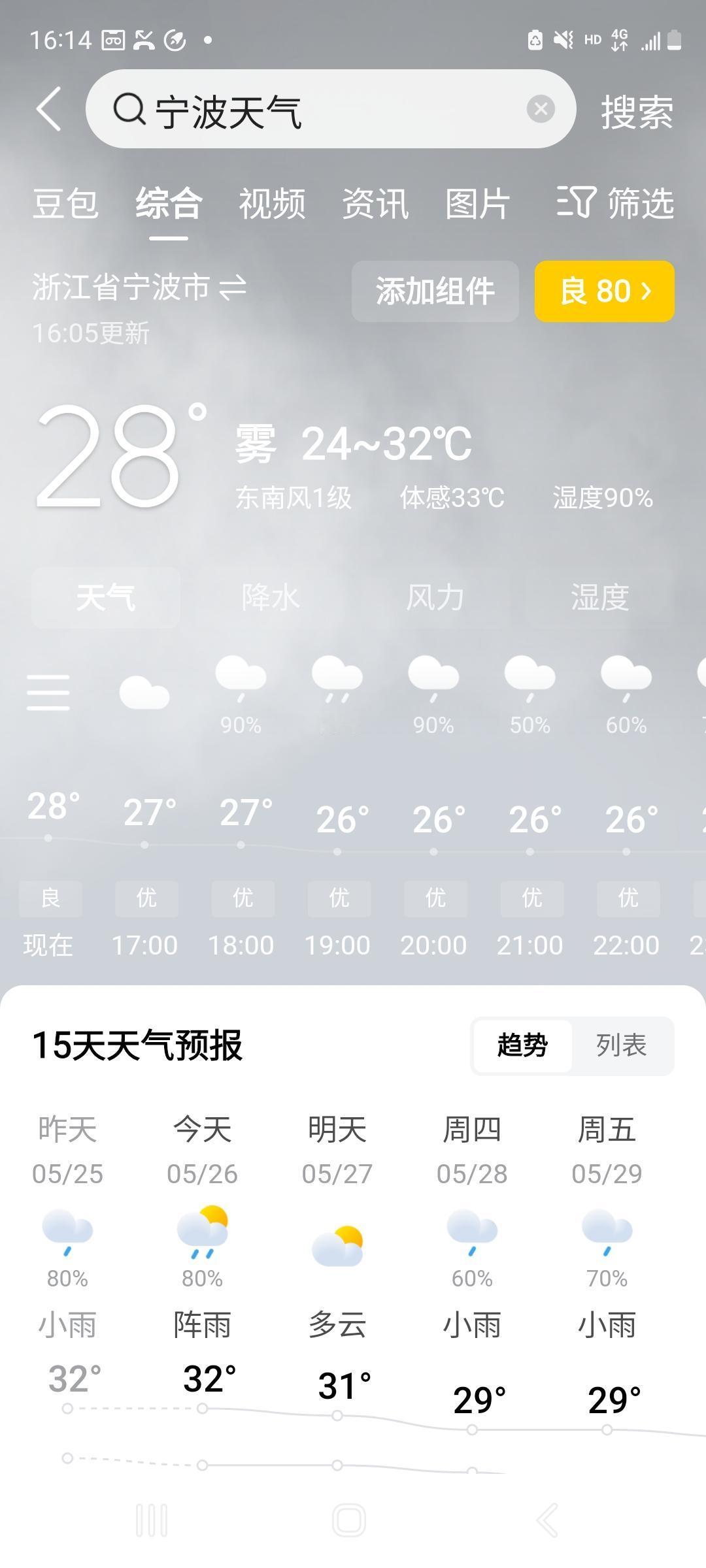Tap 添加组件 to add widget
This screenshot has width=706, height=1568.
[435, 291]
